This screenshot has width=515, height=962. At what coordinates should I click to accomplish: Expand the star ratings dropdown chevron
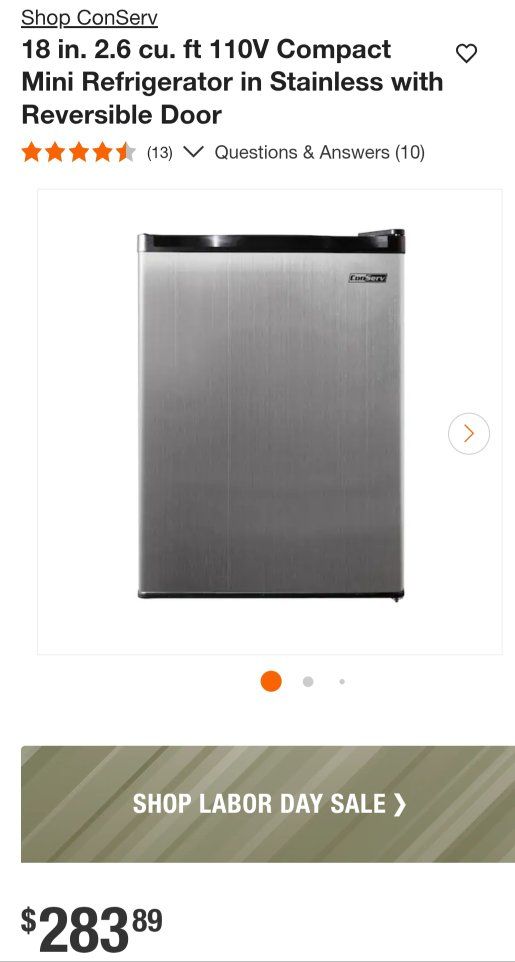193,152
